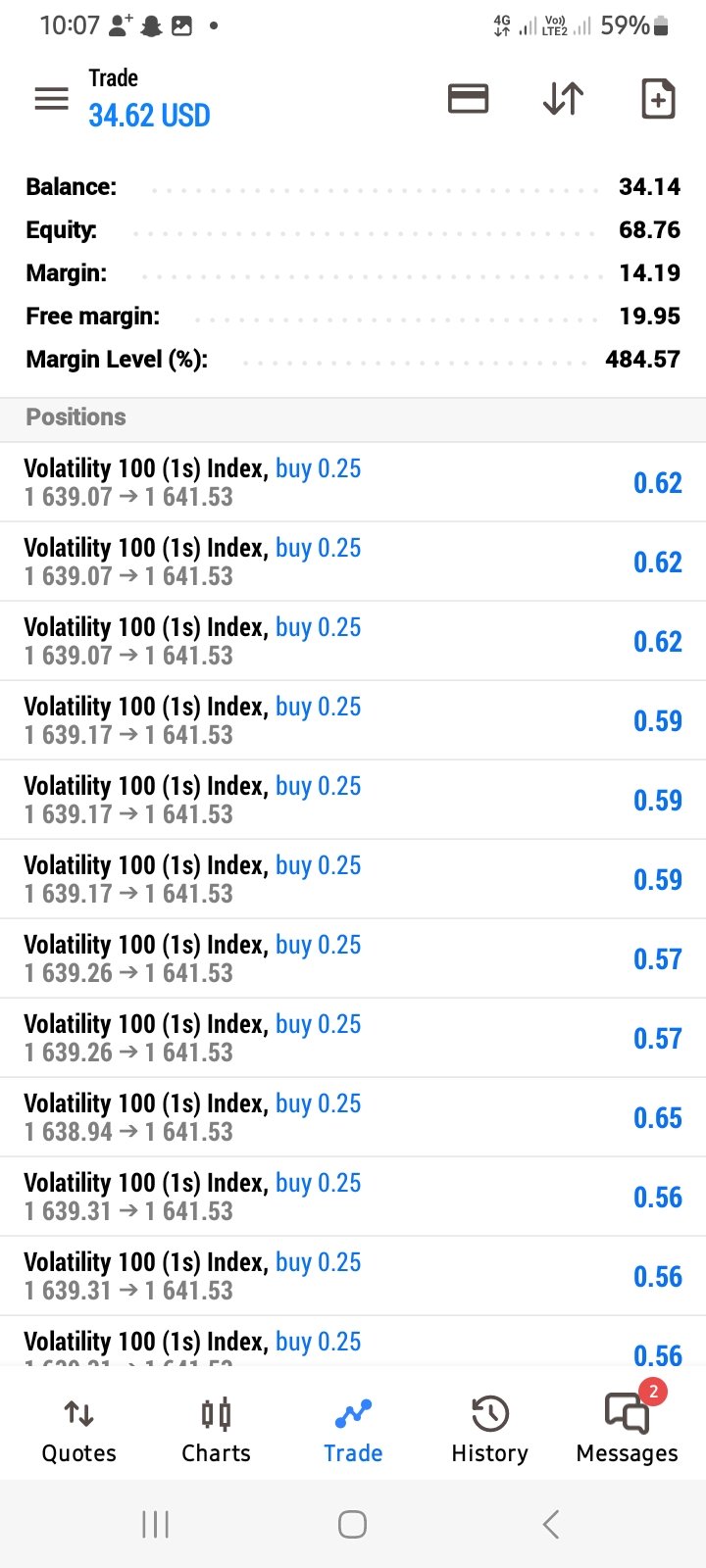The width and height of the screenshot is (706, 1568).
Task: Go to the system home screen
Action: pyautogui.click(x=352, y=1524)
